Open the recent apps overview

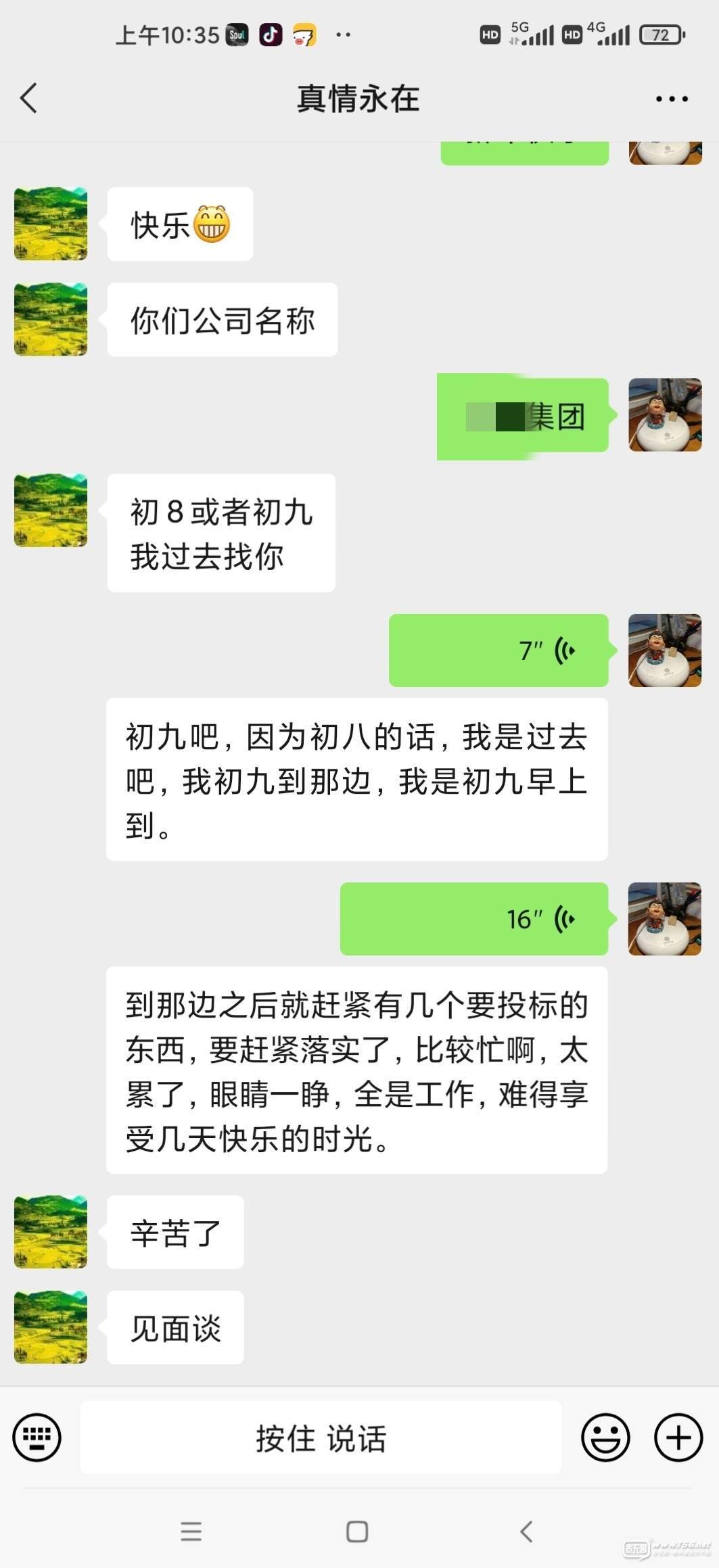click(x=191, y=1531)
